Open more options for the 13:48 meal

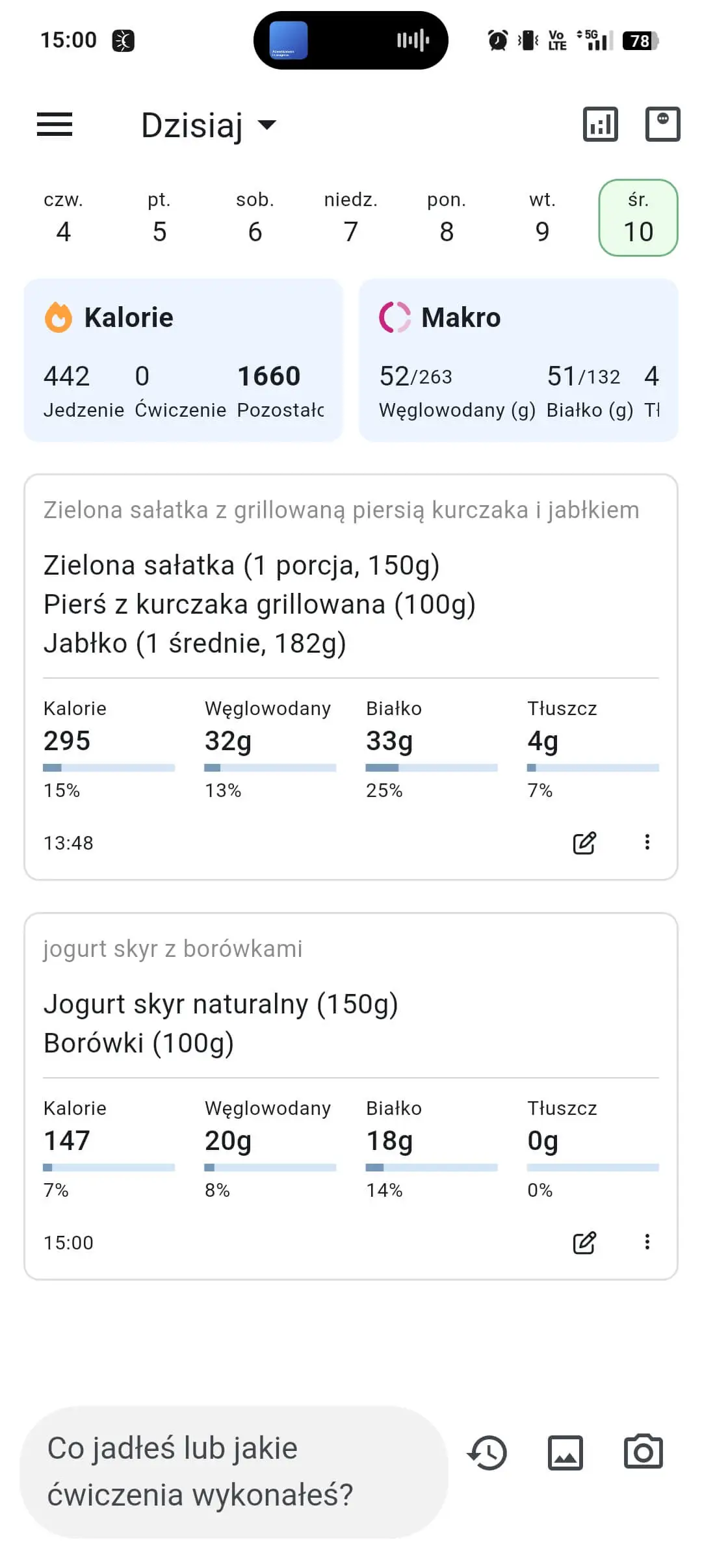pos(647,843)
